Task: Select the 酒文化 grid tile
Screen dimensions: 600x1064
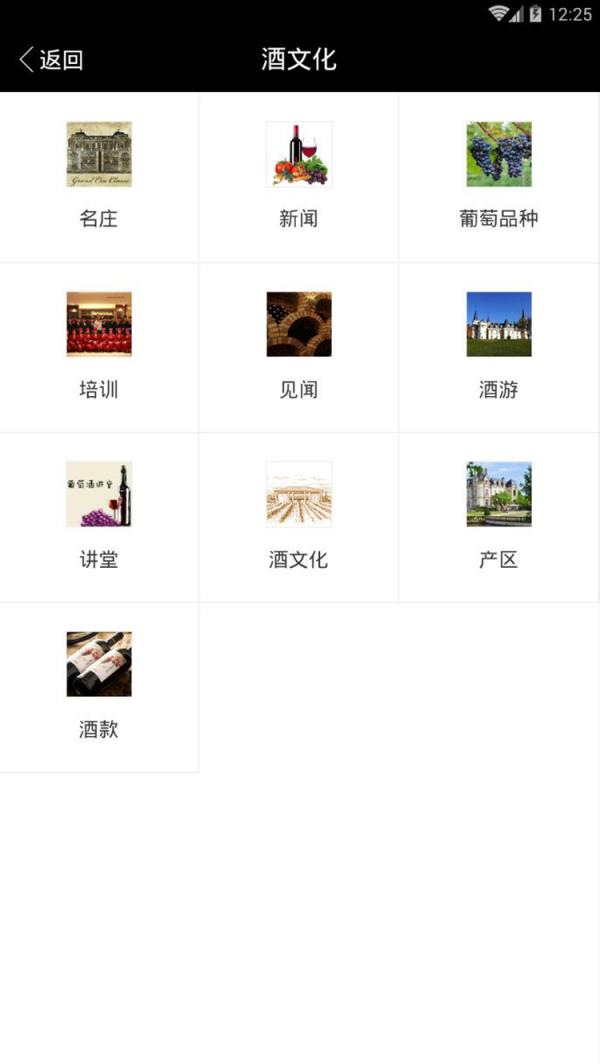Action: pyautogui.click(x=299, y=517)
